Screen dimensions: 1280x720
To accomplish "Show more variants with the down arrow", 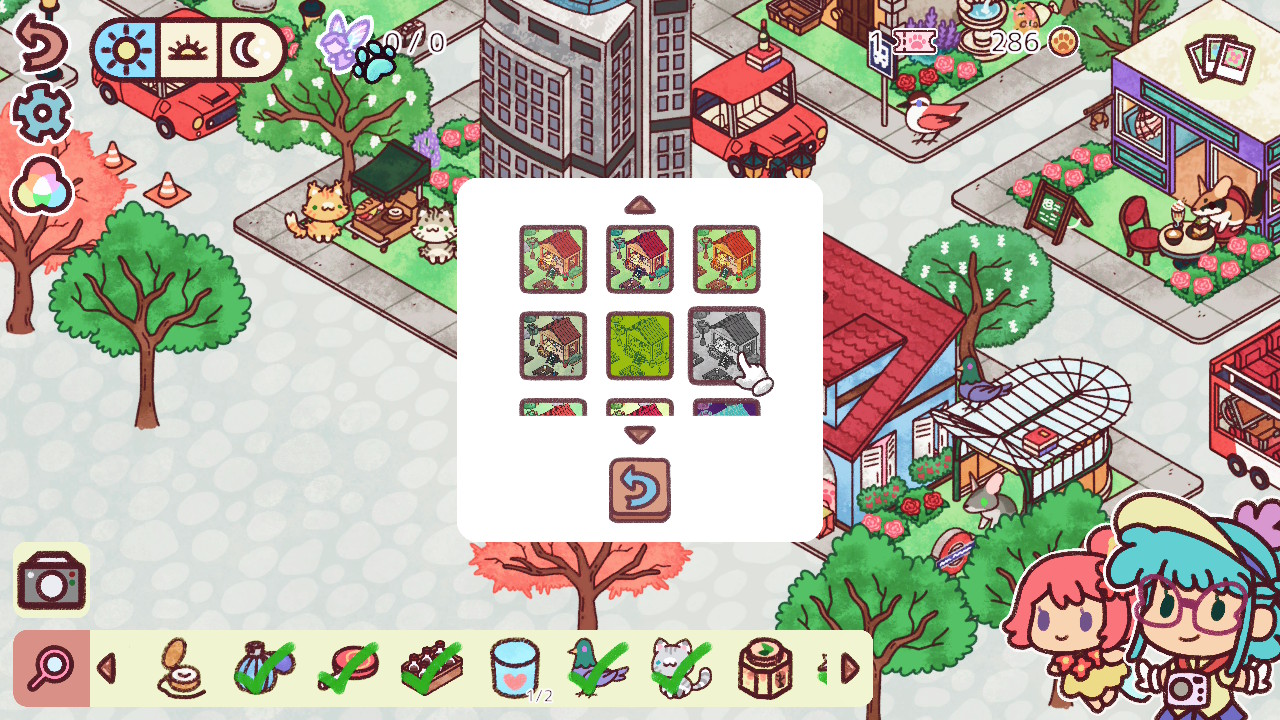I will pos(640,434).
